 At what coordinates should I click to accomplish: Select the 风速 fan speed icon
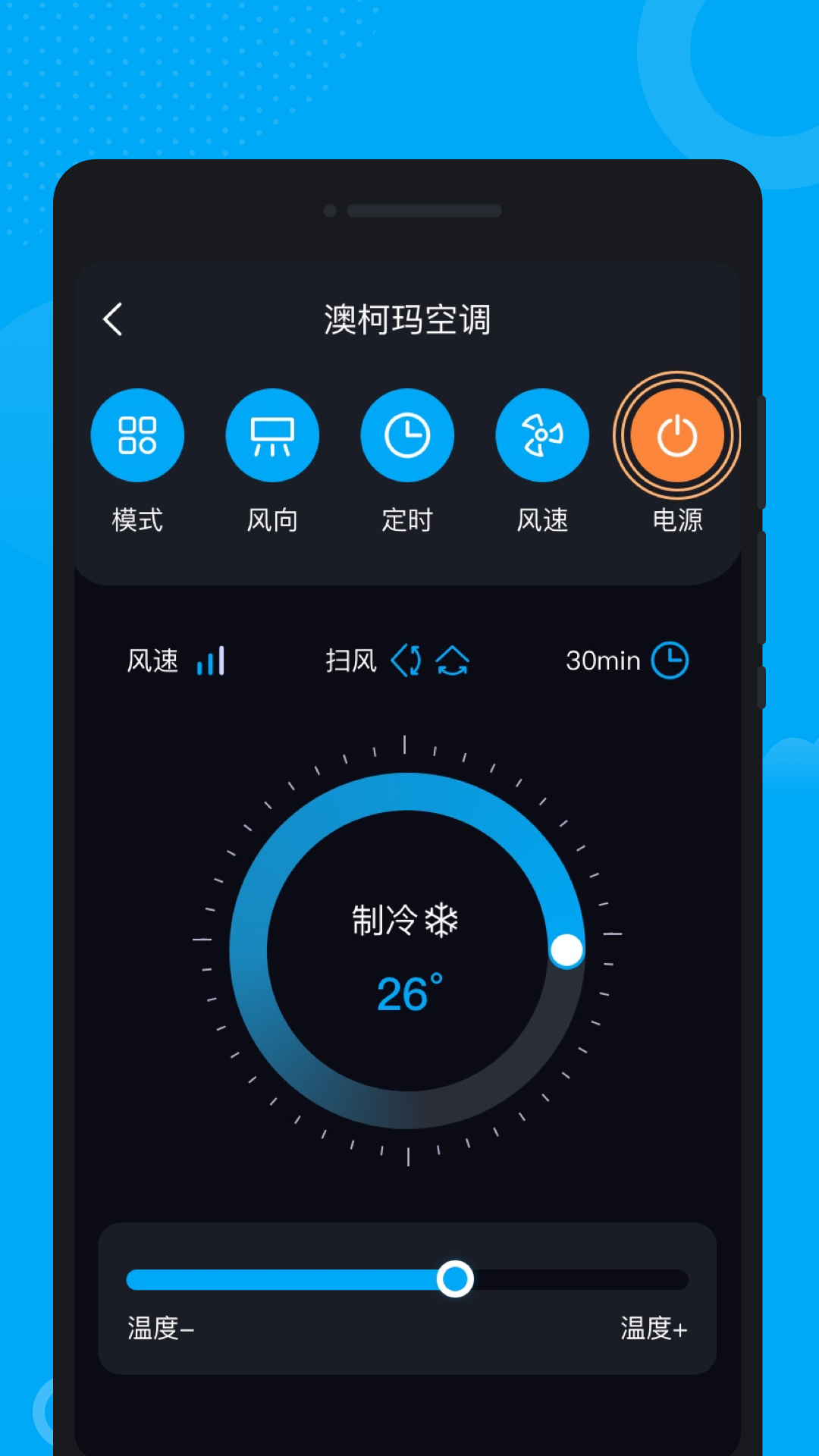pos(542,435)
